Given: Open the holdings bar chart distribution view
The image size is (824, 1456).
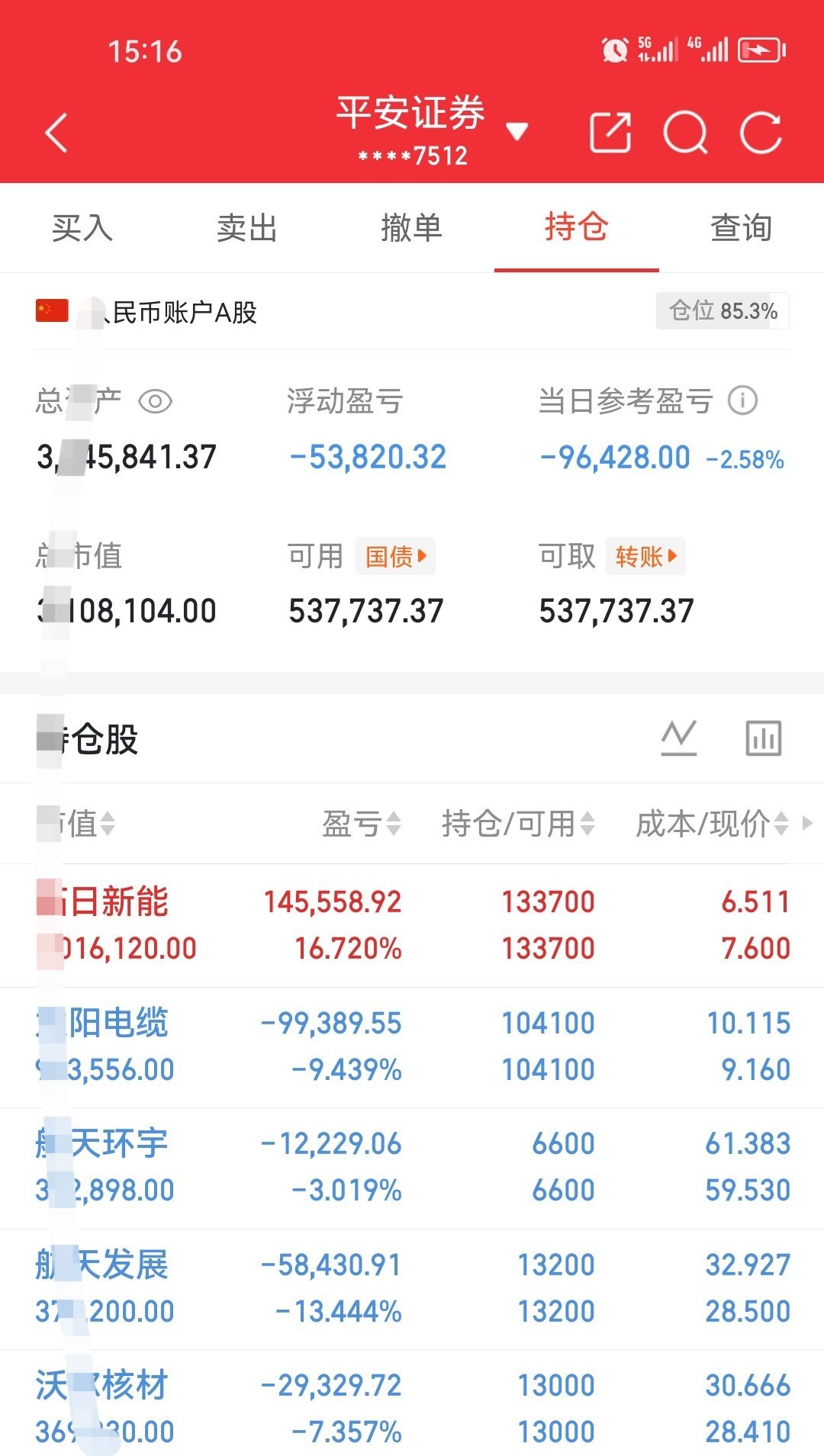Looking at the screenshot, I should point(762,738).
